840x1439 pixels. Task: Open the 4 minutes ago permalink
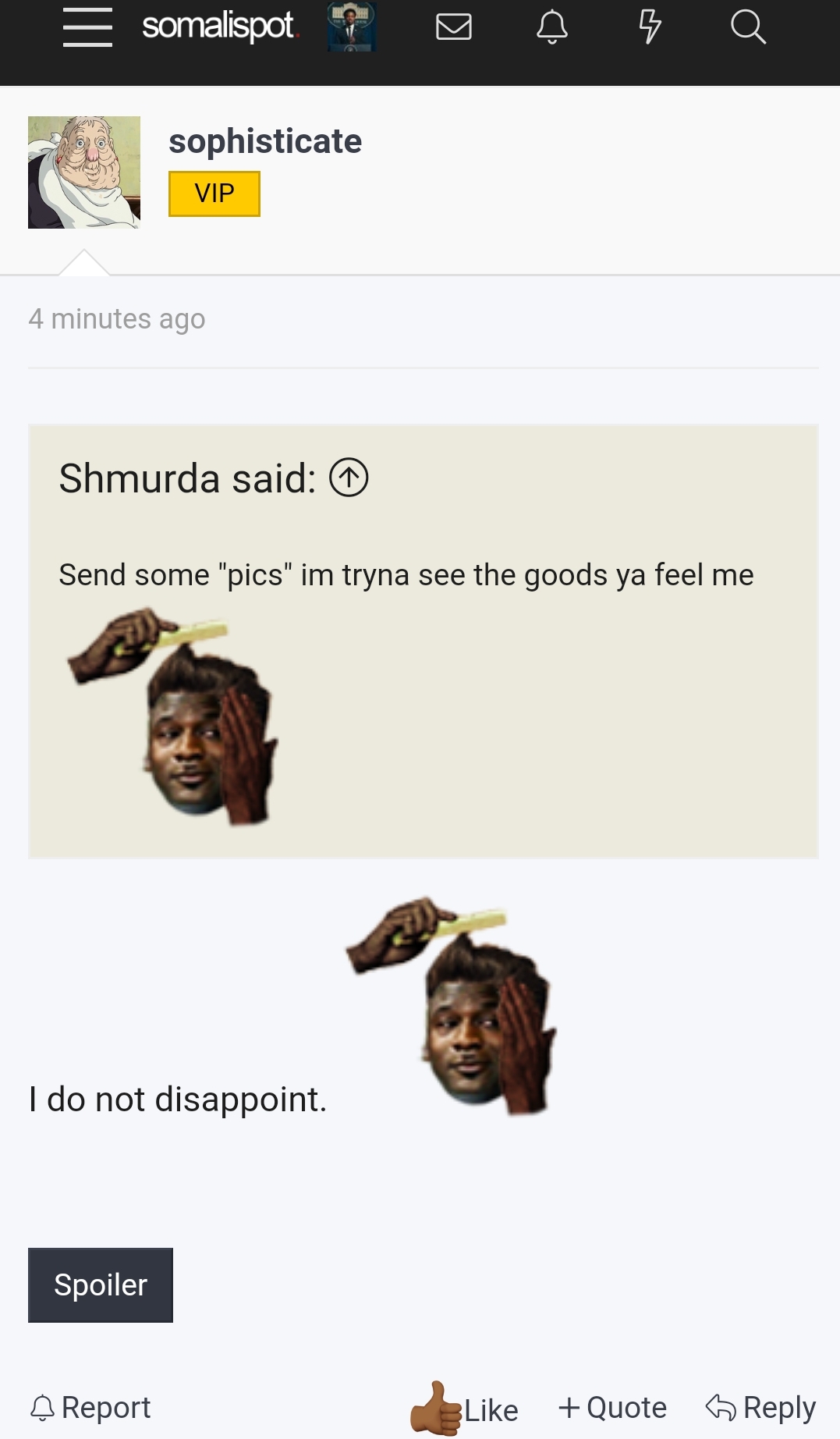point(117,319)
